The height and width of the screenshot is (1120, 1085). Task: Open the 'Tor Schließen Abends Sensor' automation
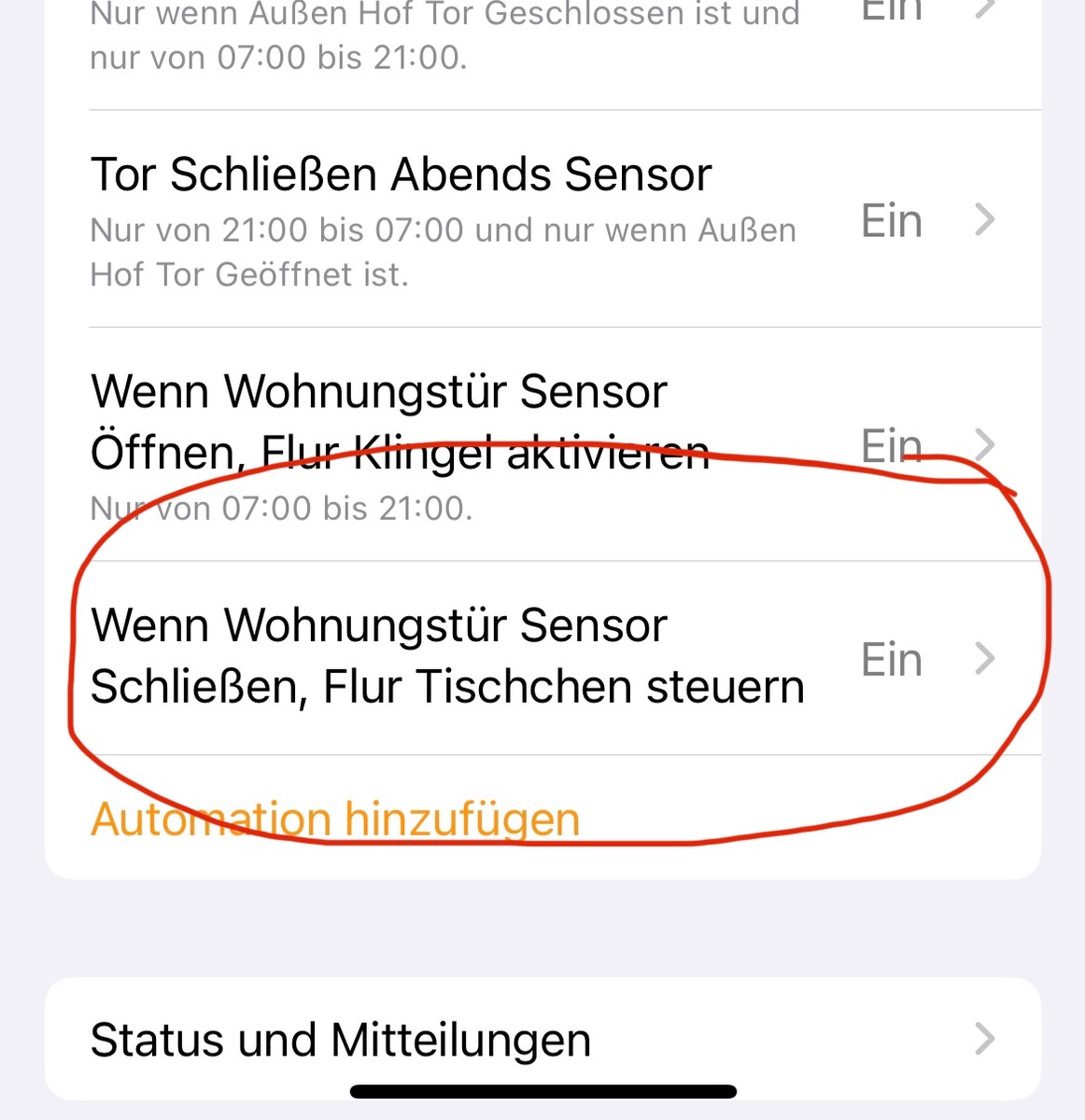point(542,221)
